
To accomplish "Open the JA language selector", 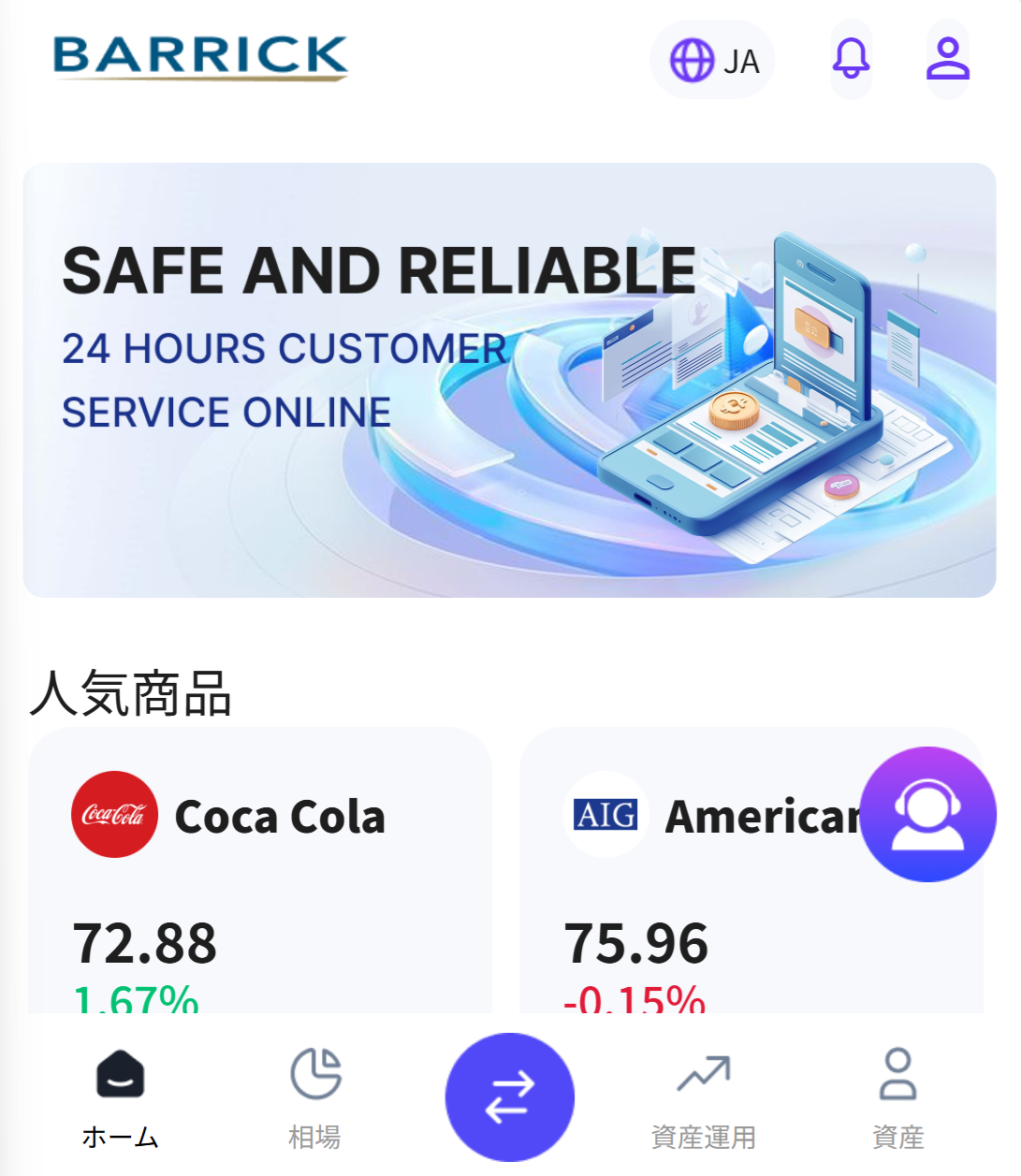I will point(713,61).
